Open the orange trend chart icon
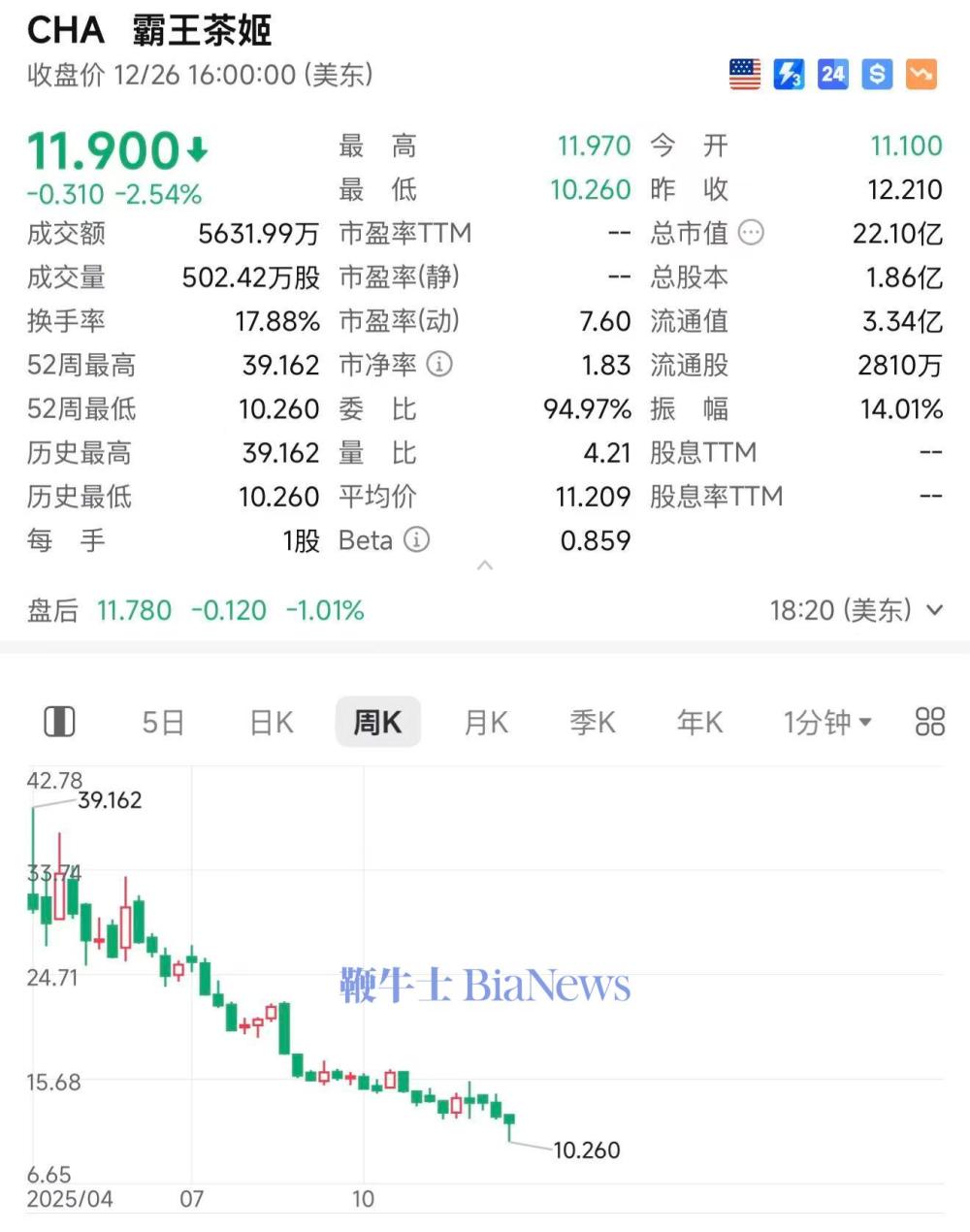 [x=920, y=74]
